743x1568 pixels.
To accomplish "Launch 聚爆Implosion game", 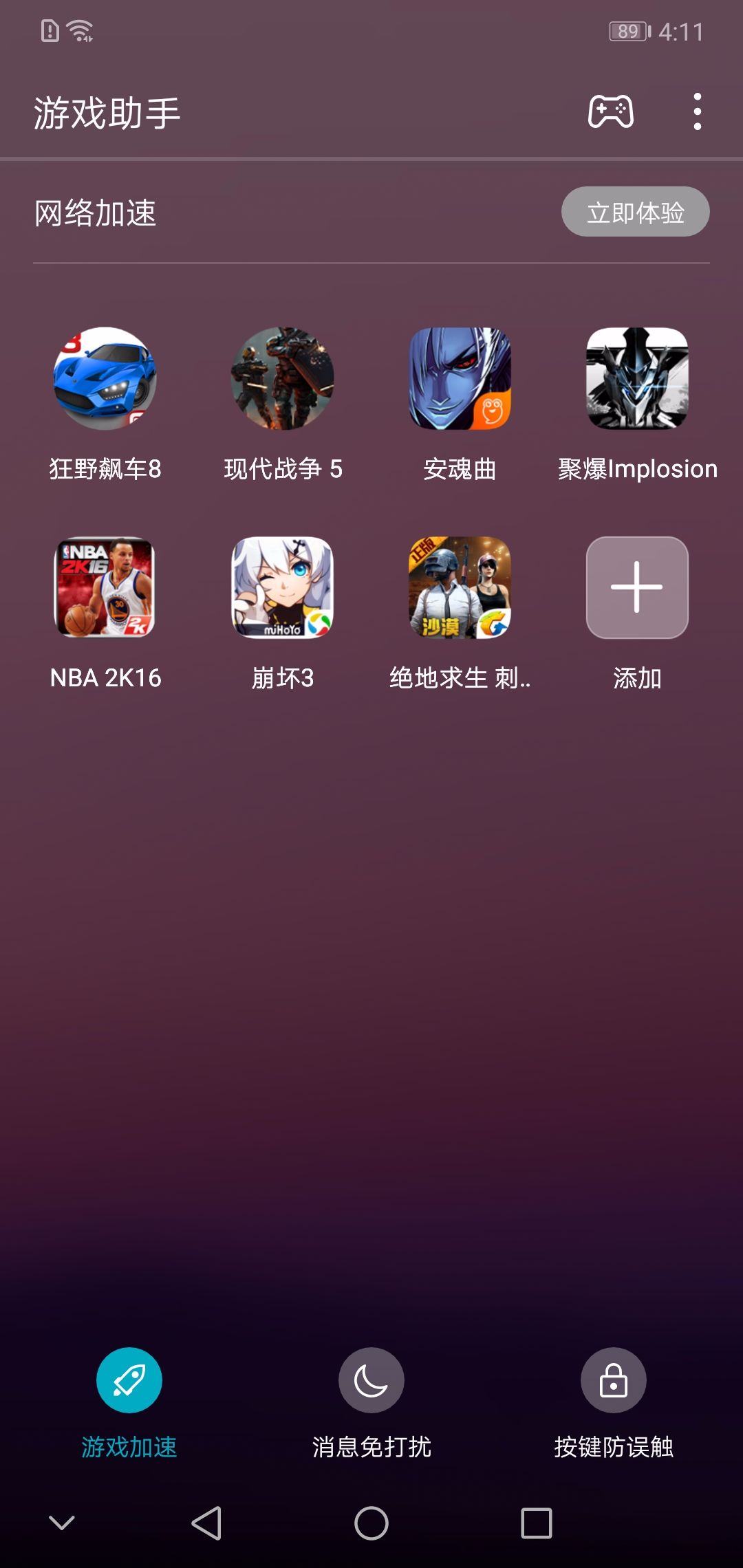I will pyautogui.click(x=636, y=382).
